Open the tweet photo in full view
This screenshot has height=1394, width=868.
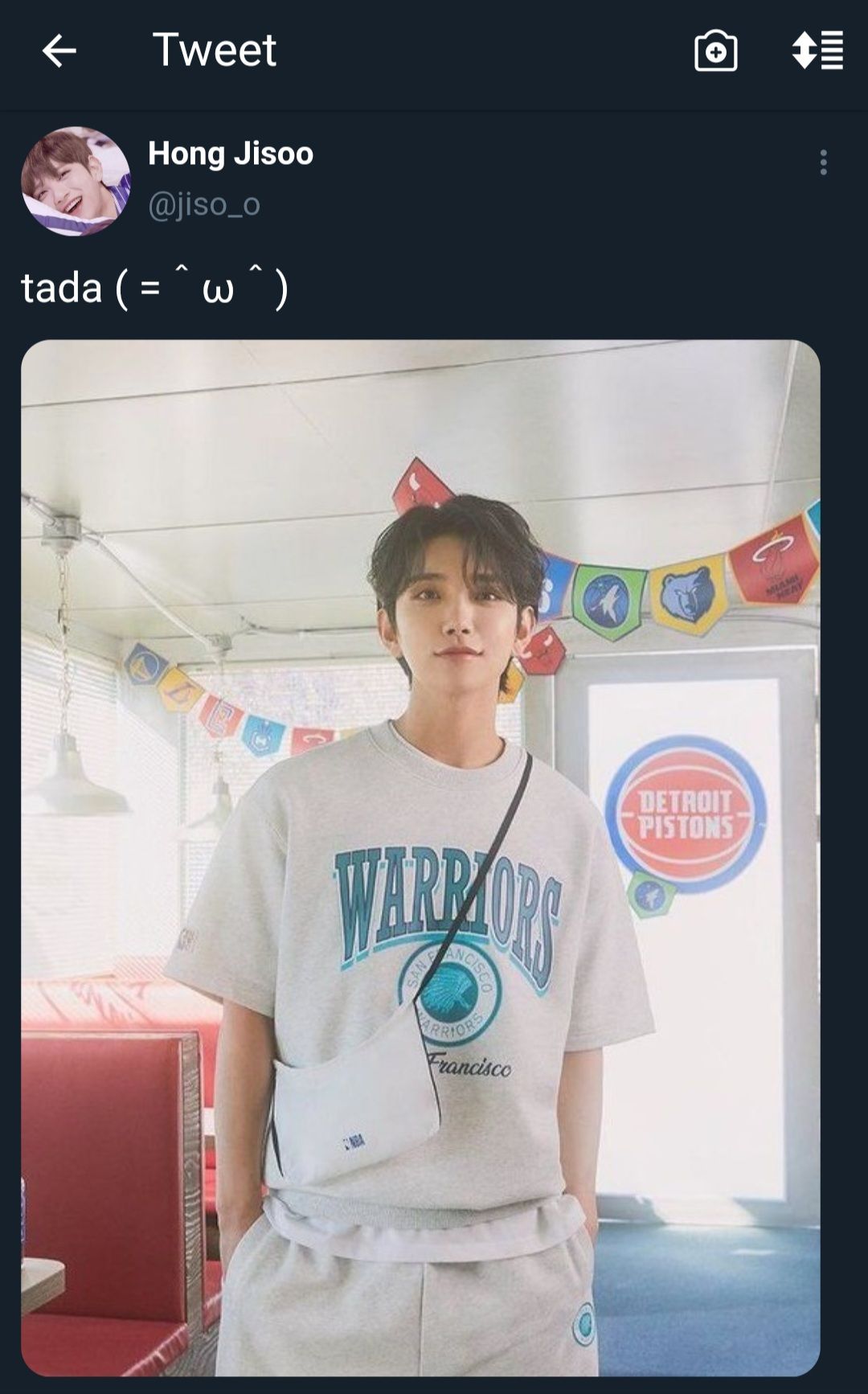point(420,858)
